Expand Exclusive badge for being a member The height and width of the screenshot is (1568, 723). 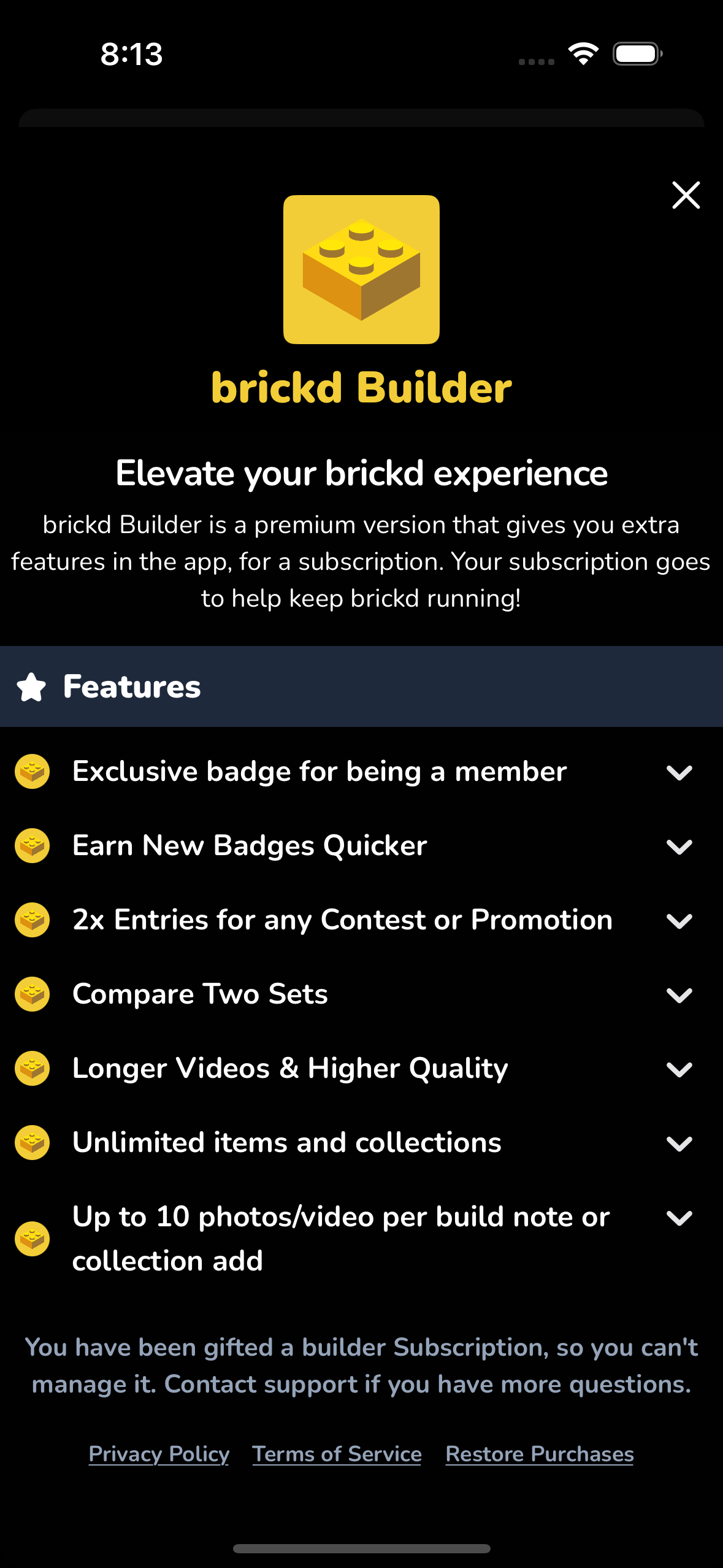679,772
